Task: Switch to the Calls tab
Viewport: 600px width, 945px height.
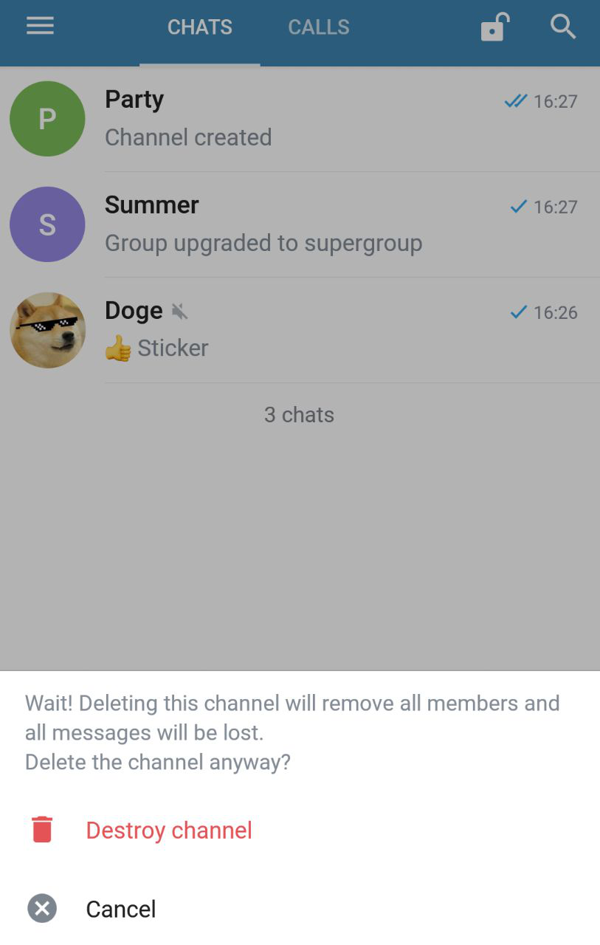Action: click(x=318, y=28)
